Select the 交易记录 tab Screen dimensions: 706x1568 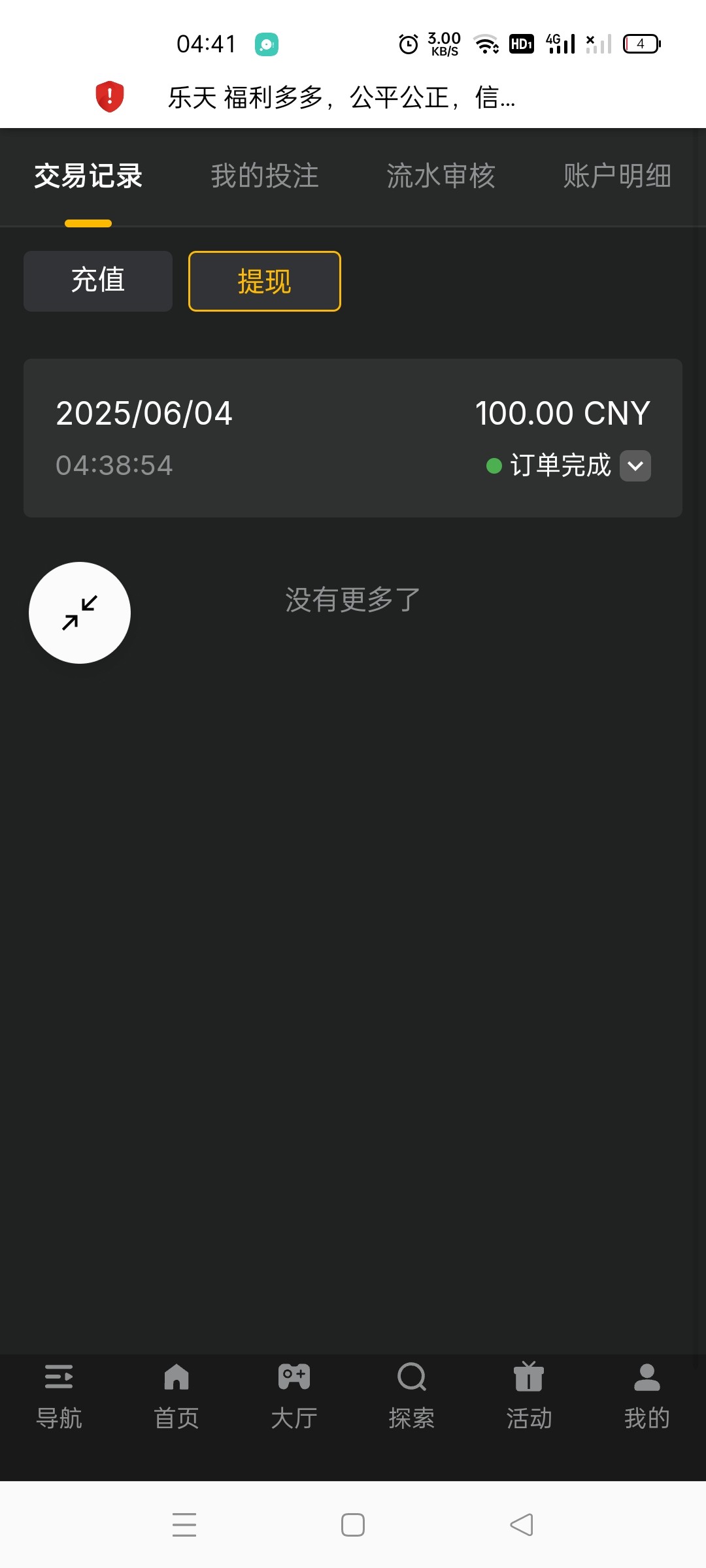pos(88,176)
